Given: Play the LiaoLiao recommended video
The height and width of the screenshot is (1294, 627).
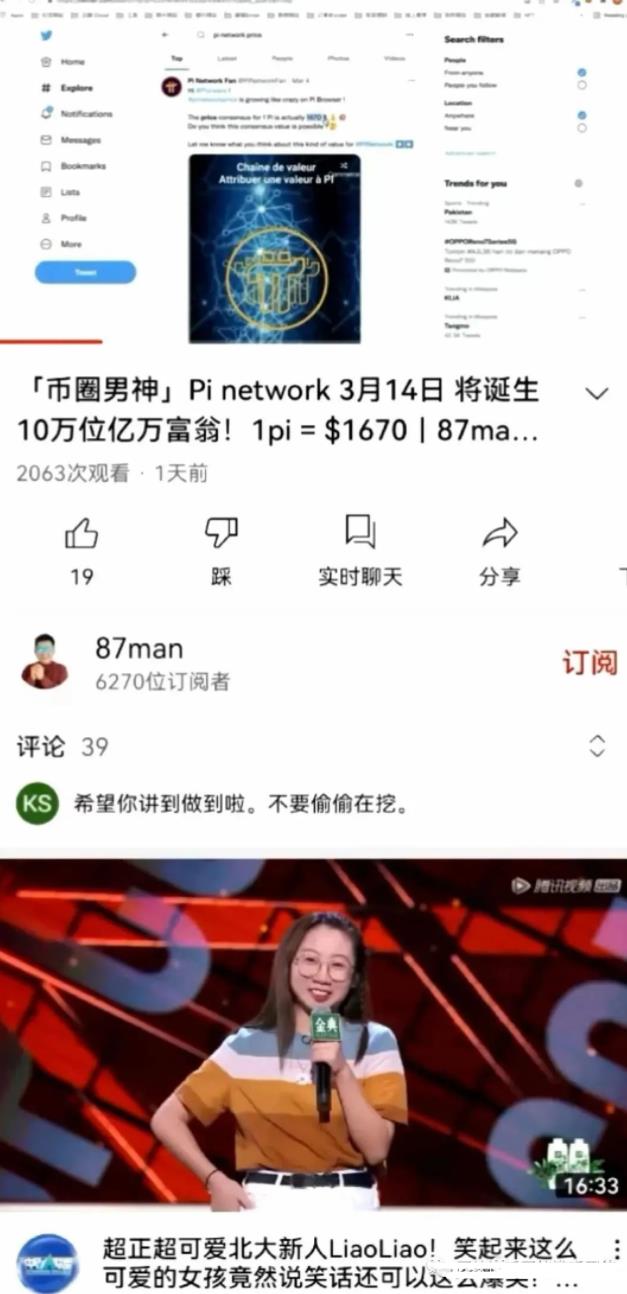Looking at the screenshot, I should 313,1034.
